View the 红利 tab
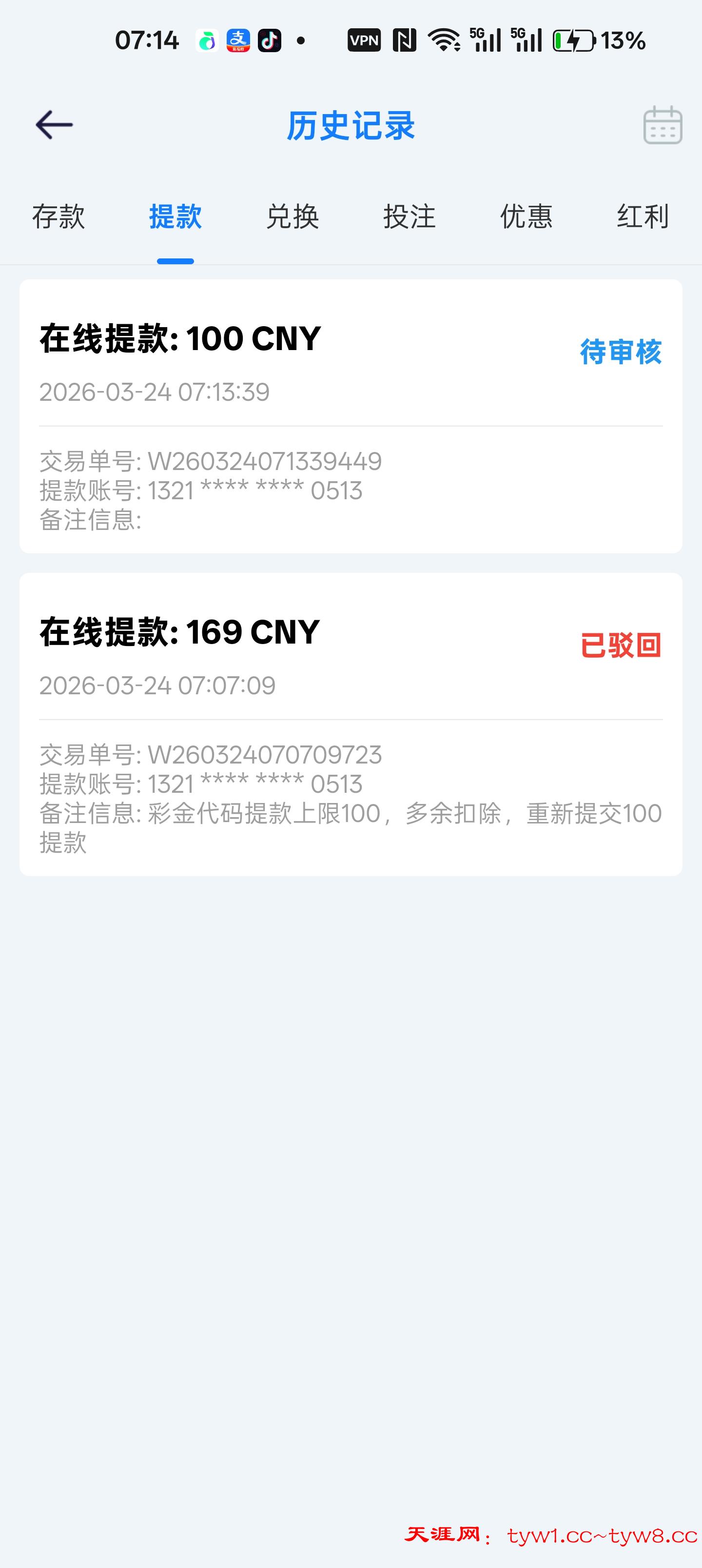The image size is (702, 1568). coord(643,216)
